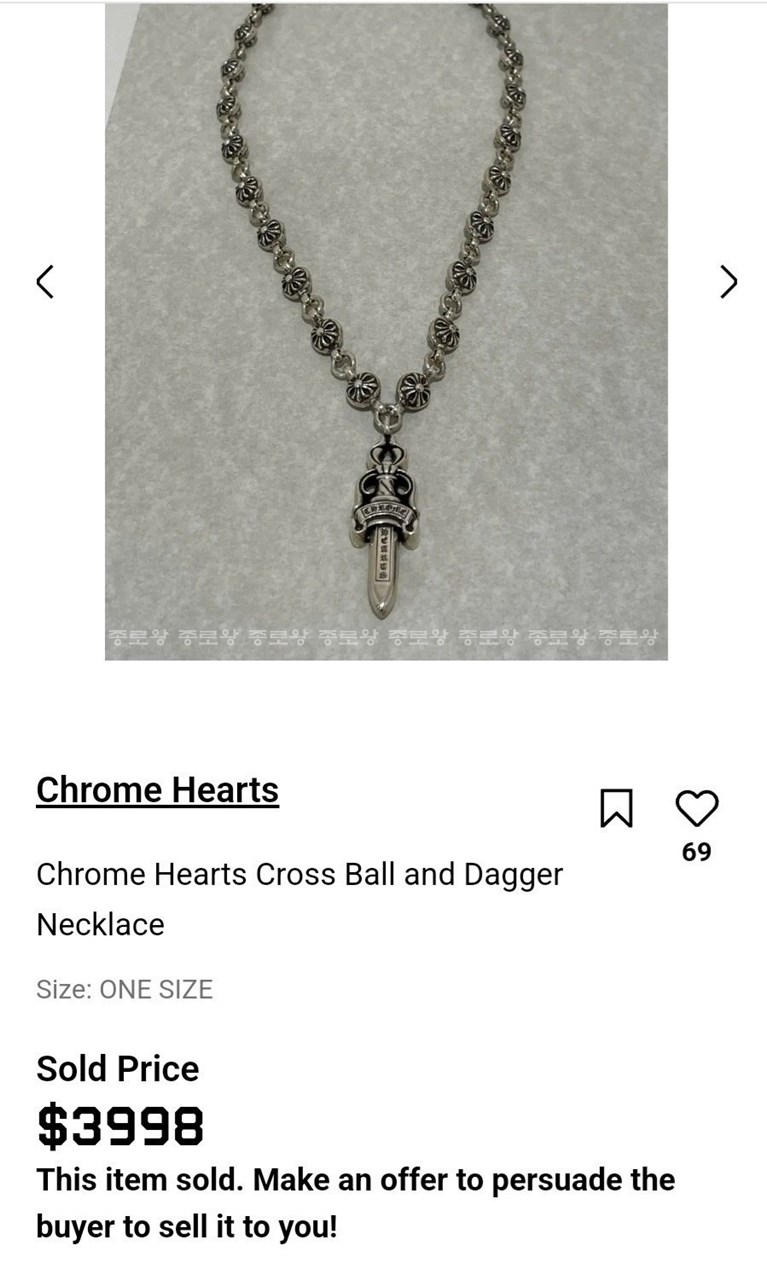Go to the next product photo
Viewport: 767px width, 1280px height.
point(728,281)
